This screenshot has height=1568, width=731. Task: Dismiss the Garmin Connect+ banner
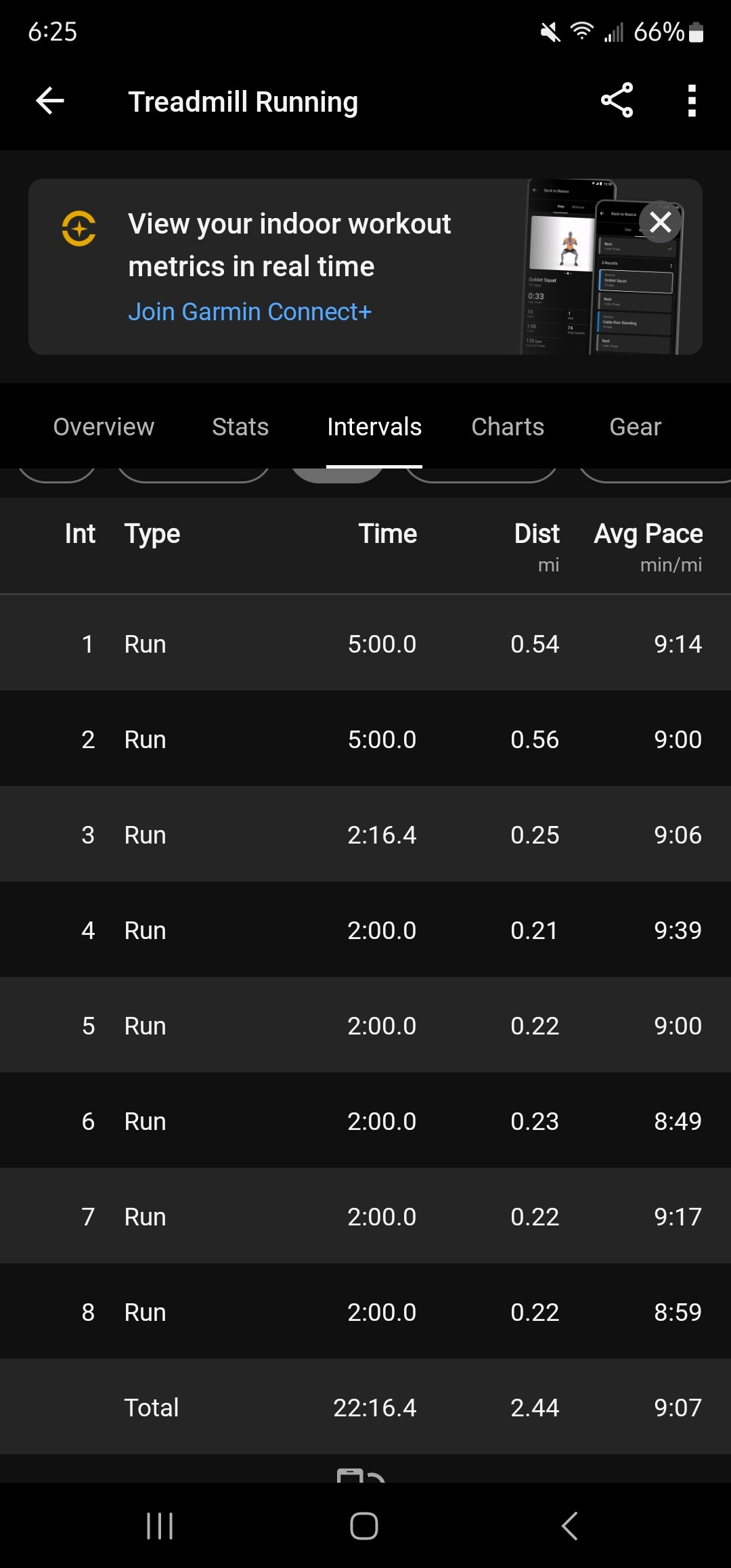[660, 222]
